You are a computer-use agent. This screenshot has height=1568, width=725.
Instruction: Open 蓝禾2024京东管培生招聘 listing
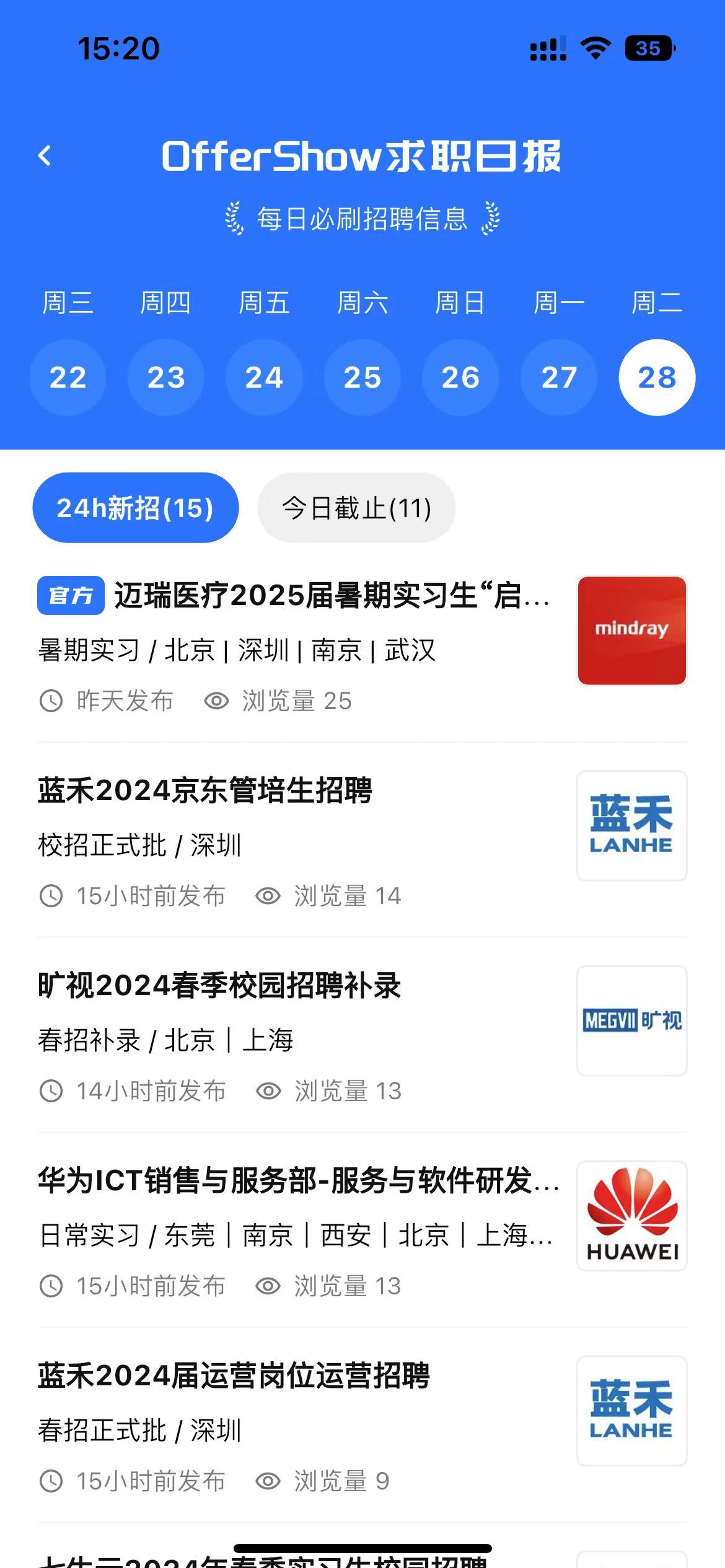(204, 791)
